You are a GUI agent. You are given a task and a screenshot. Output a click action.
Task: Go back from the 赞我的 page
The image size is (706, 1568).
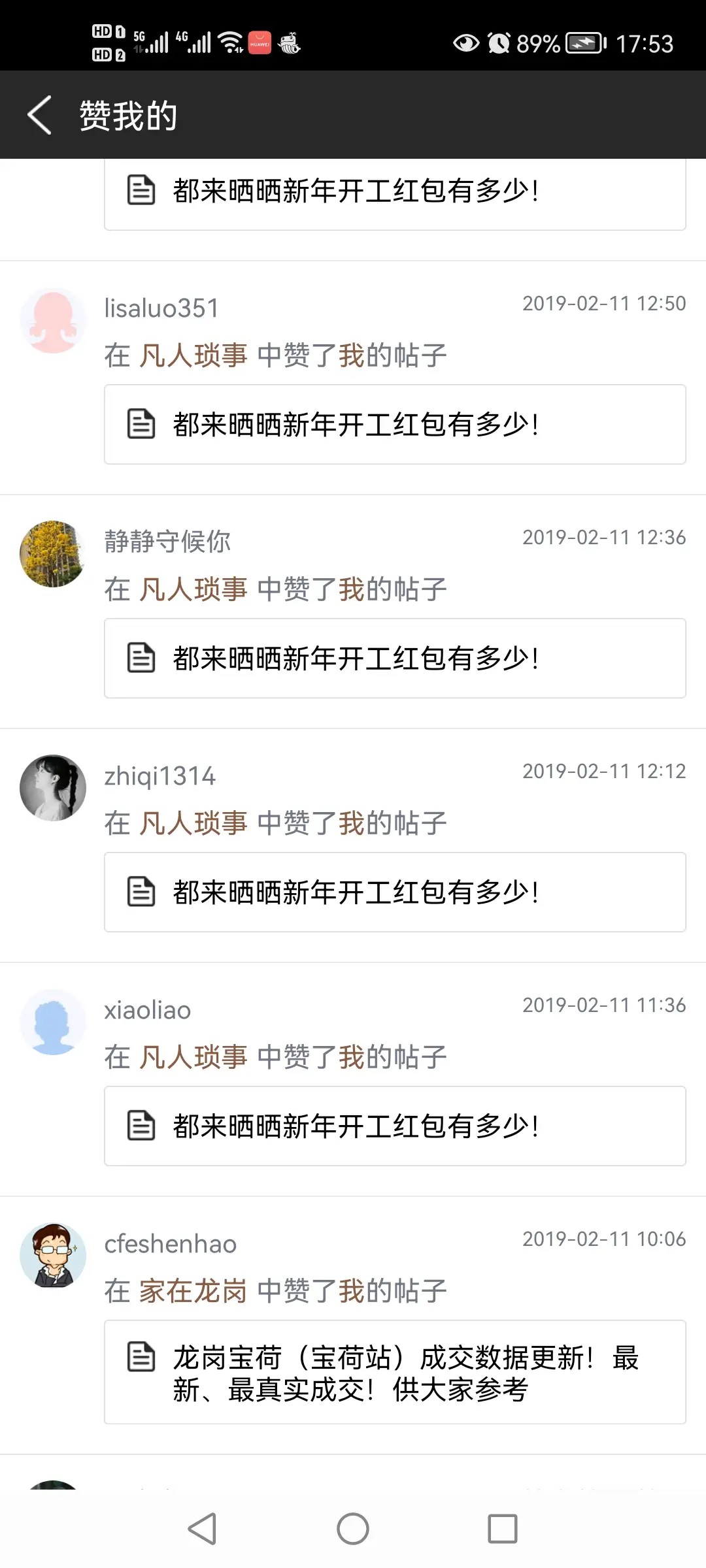click(39, 115)
